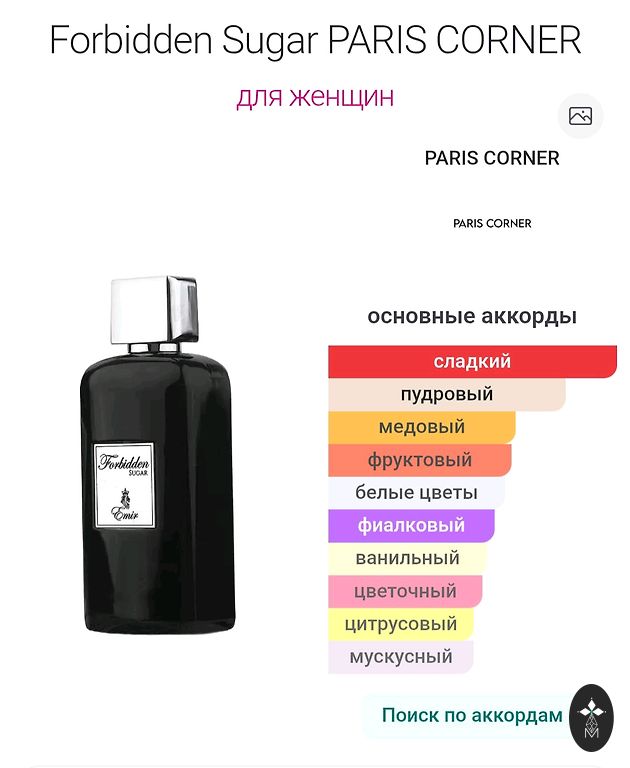The height and width of the screenshot is (768, 630).
Task: Open the photo gallery icon
Action: click(x=580, y=116)
